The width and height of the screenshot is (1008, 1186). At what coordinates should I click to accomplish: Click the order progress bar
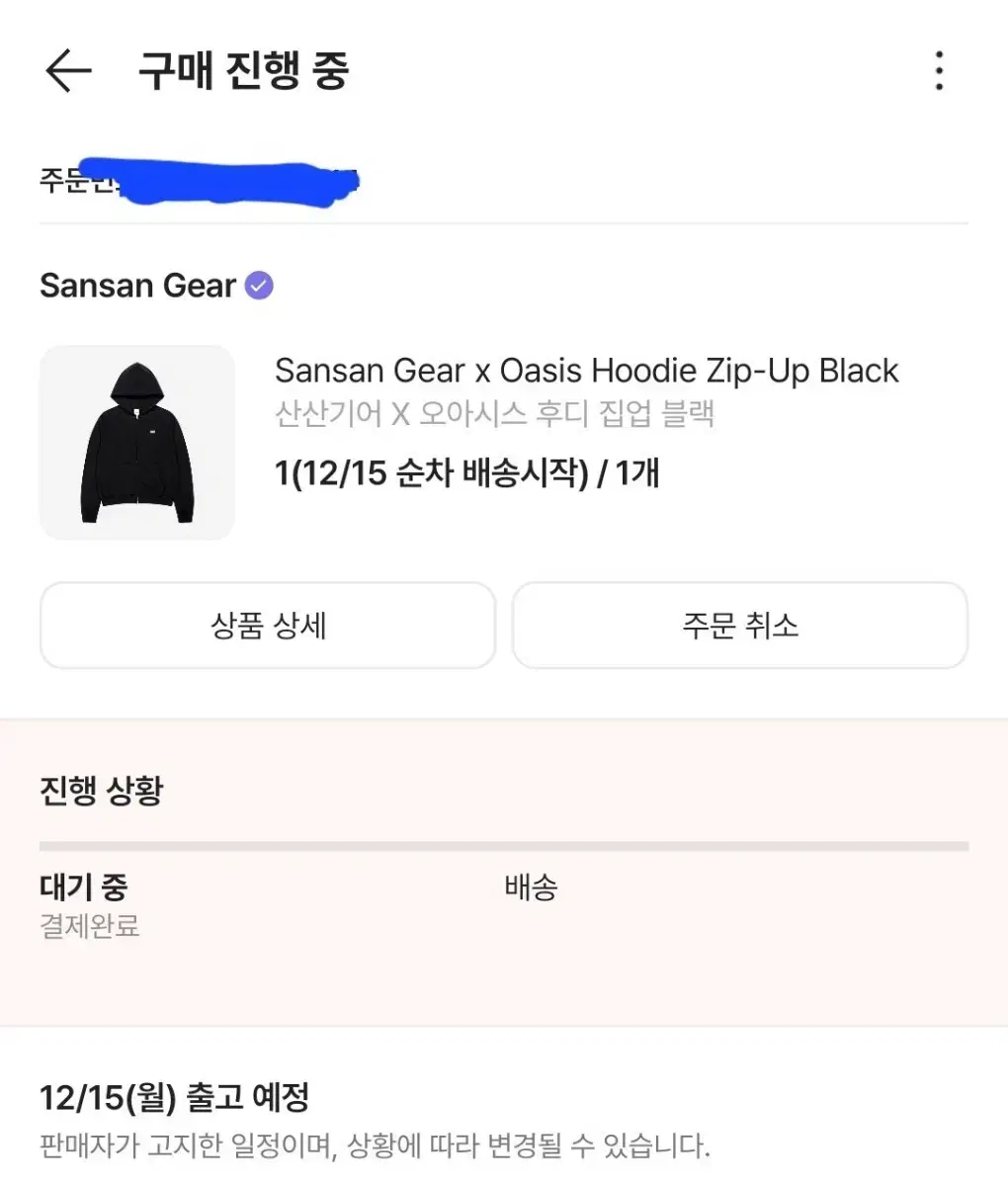point(502,846)
